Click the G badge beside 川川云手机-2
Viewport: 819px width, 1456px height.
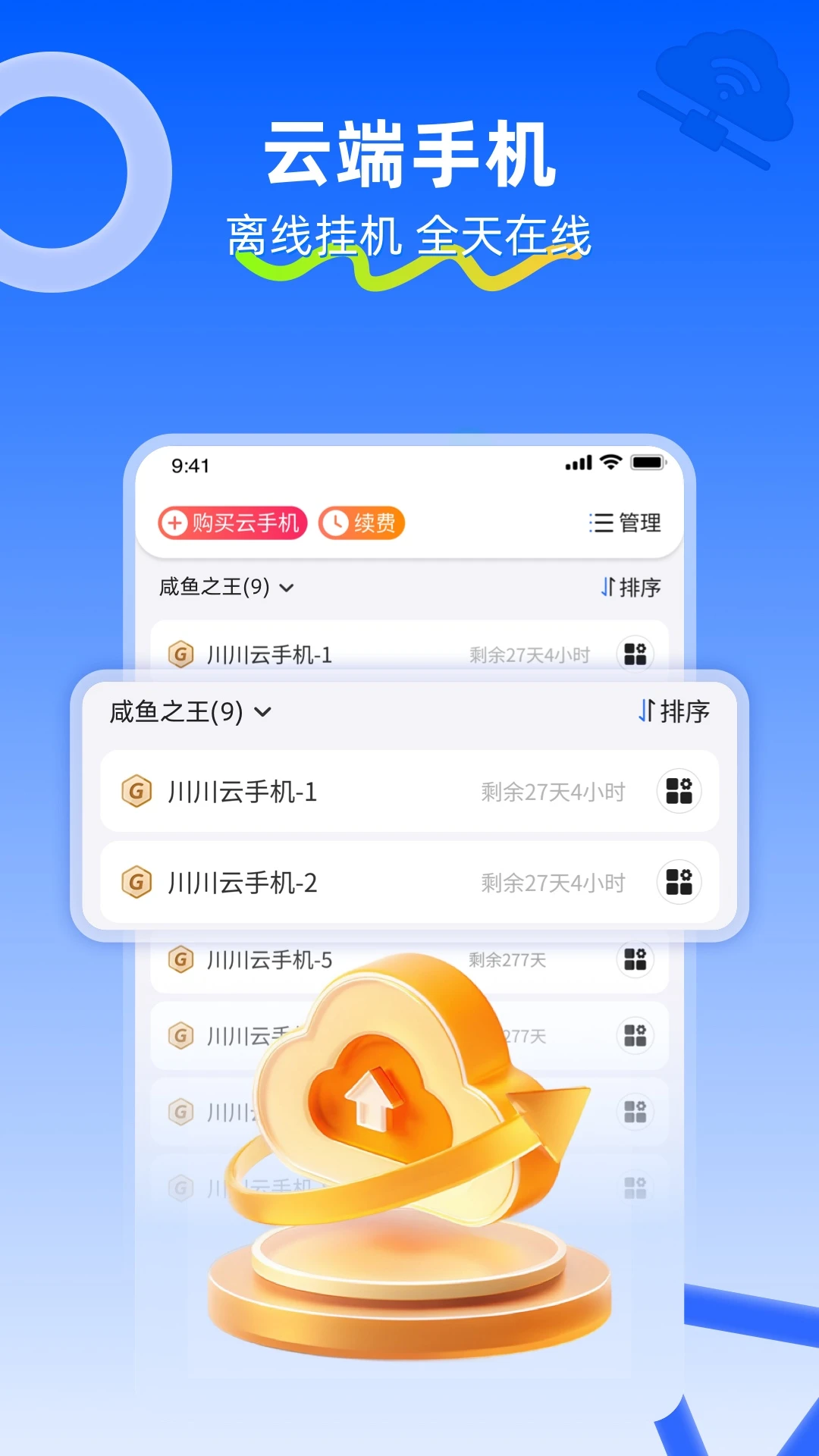tap(137, 883)
